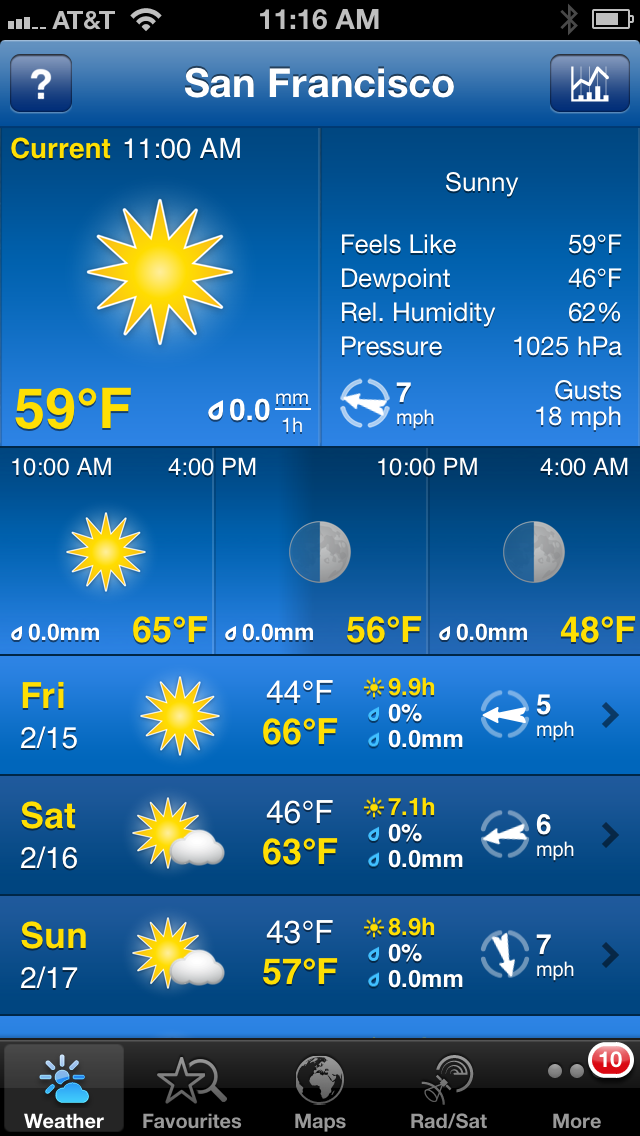Open the chart graph view
This screenshot has height=1136, width=640.
pyautogui.click(x=589, y=83)
